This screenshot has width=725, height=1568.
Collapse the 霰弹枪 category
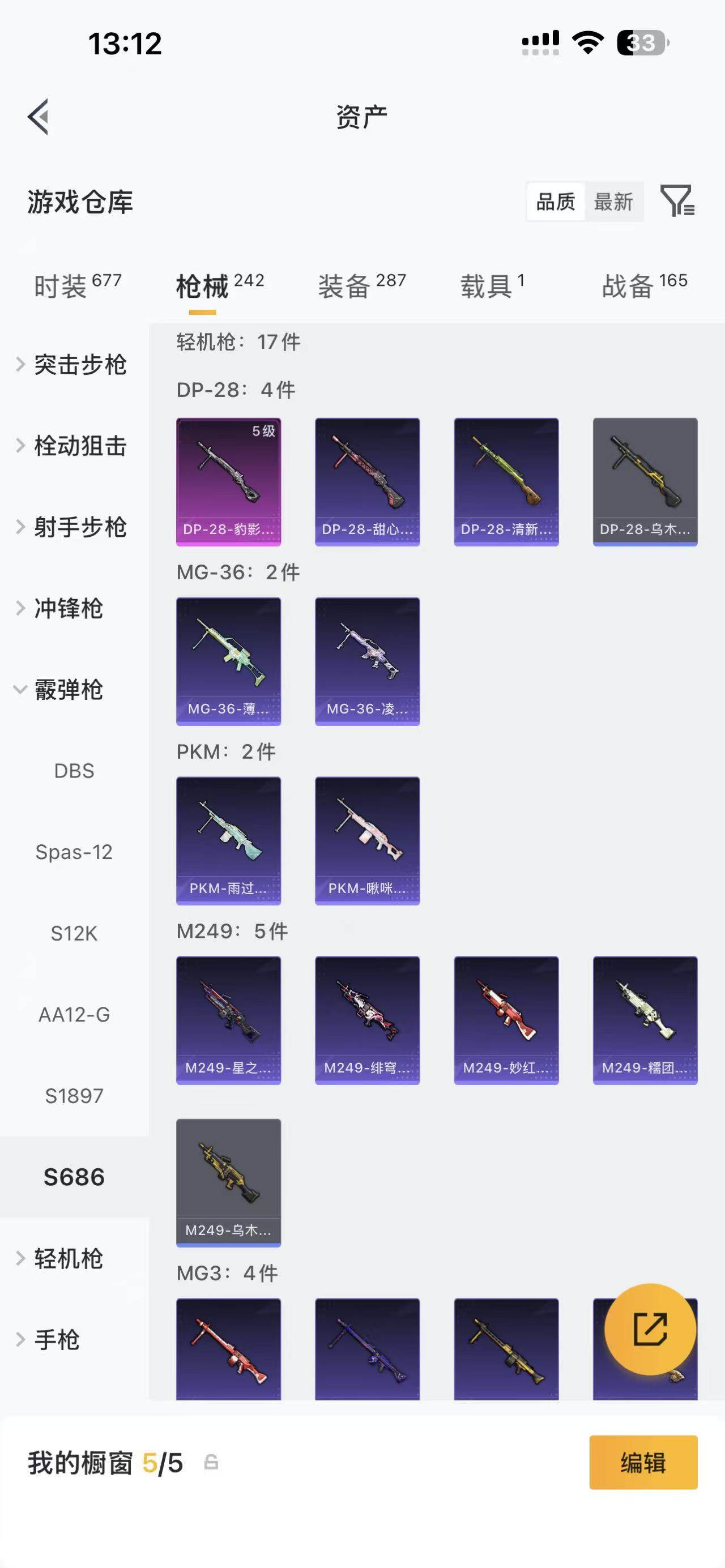(x=67, y=690)
